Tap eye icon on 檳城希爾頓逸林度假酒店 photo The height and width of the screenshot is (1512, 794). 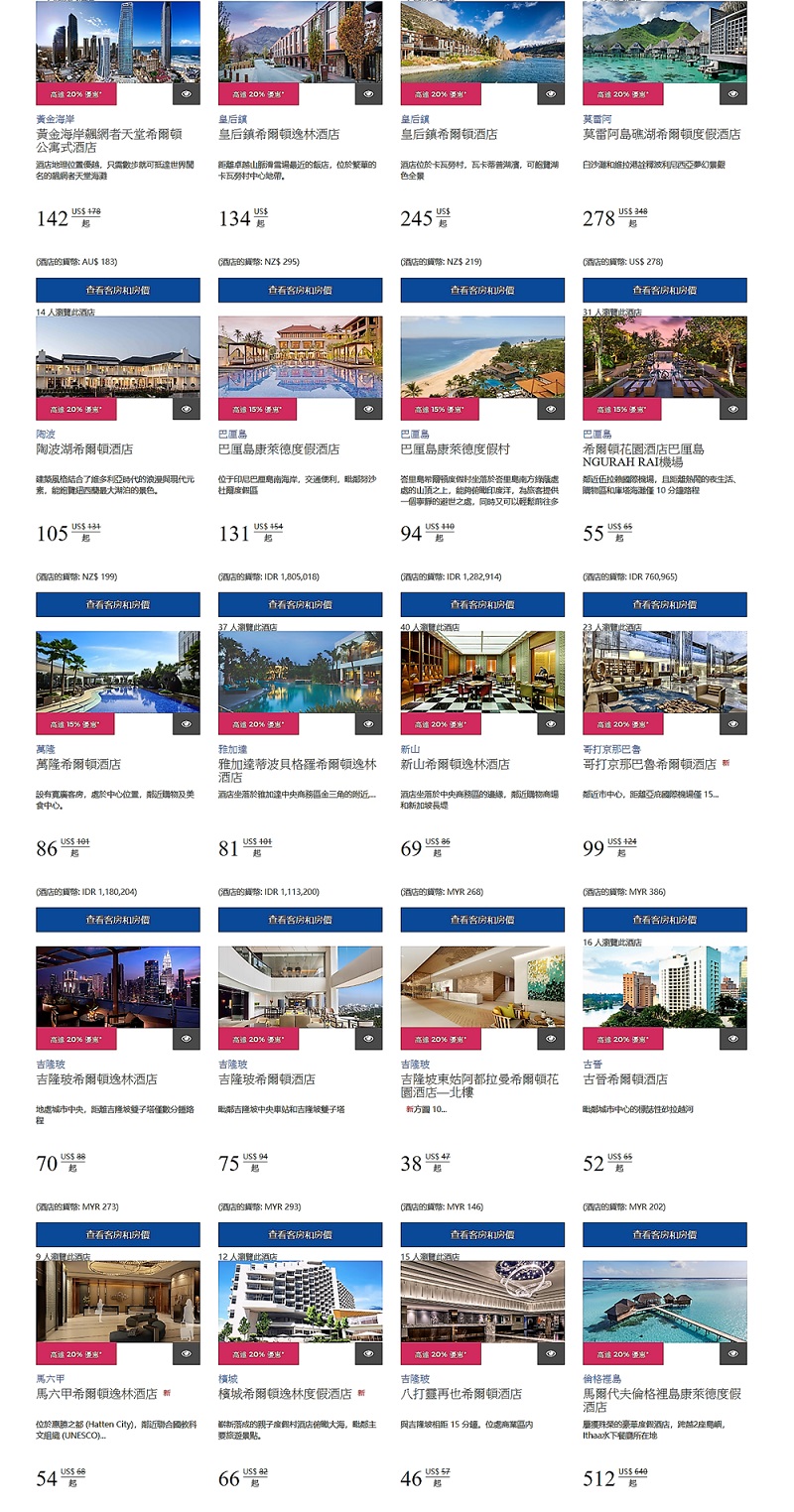pos(368,1354)
